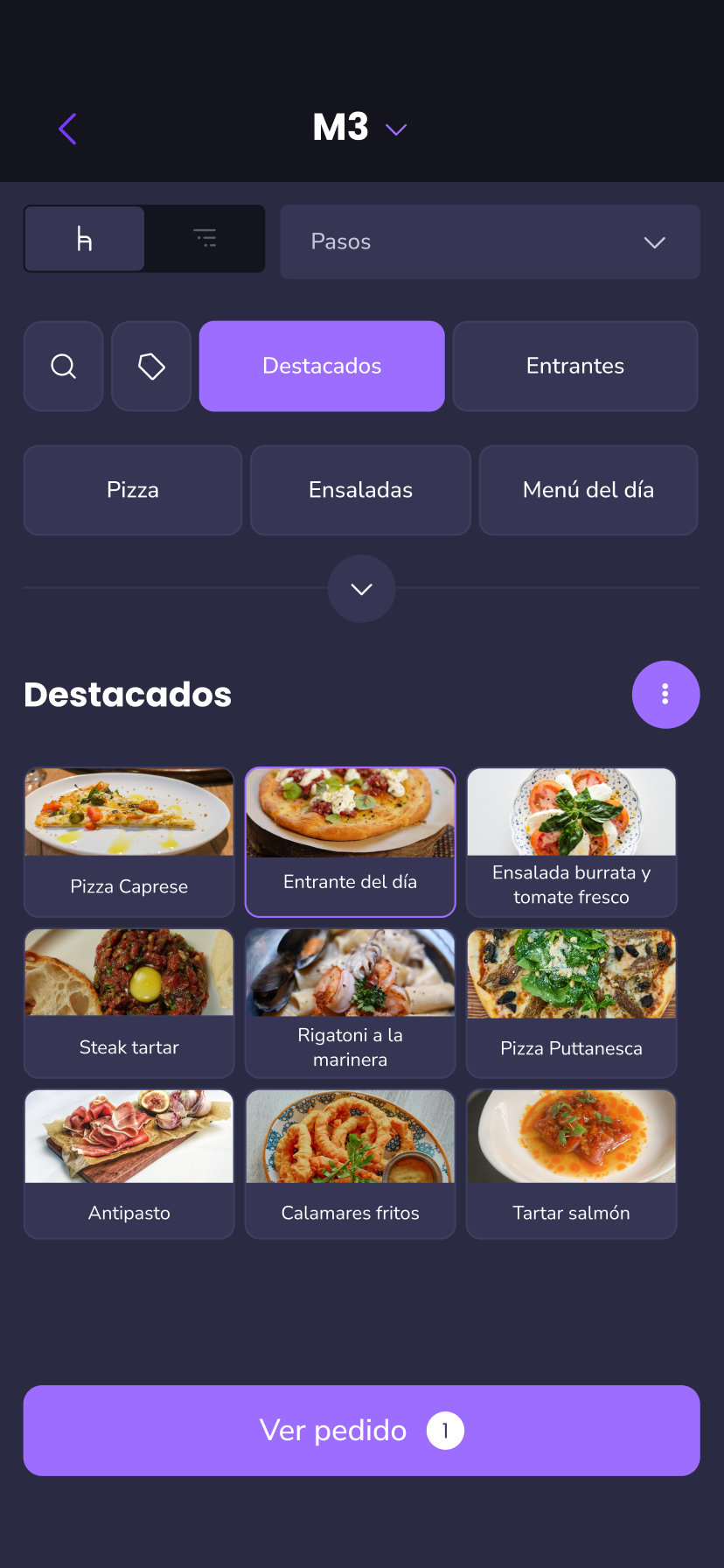724x1568 pixels.
Task: Open the M3 table dropdown
Action: pyautogui.click(x=359, y=128)
